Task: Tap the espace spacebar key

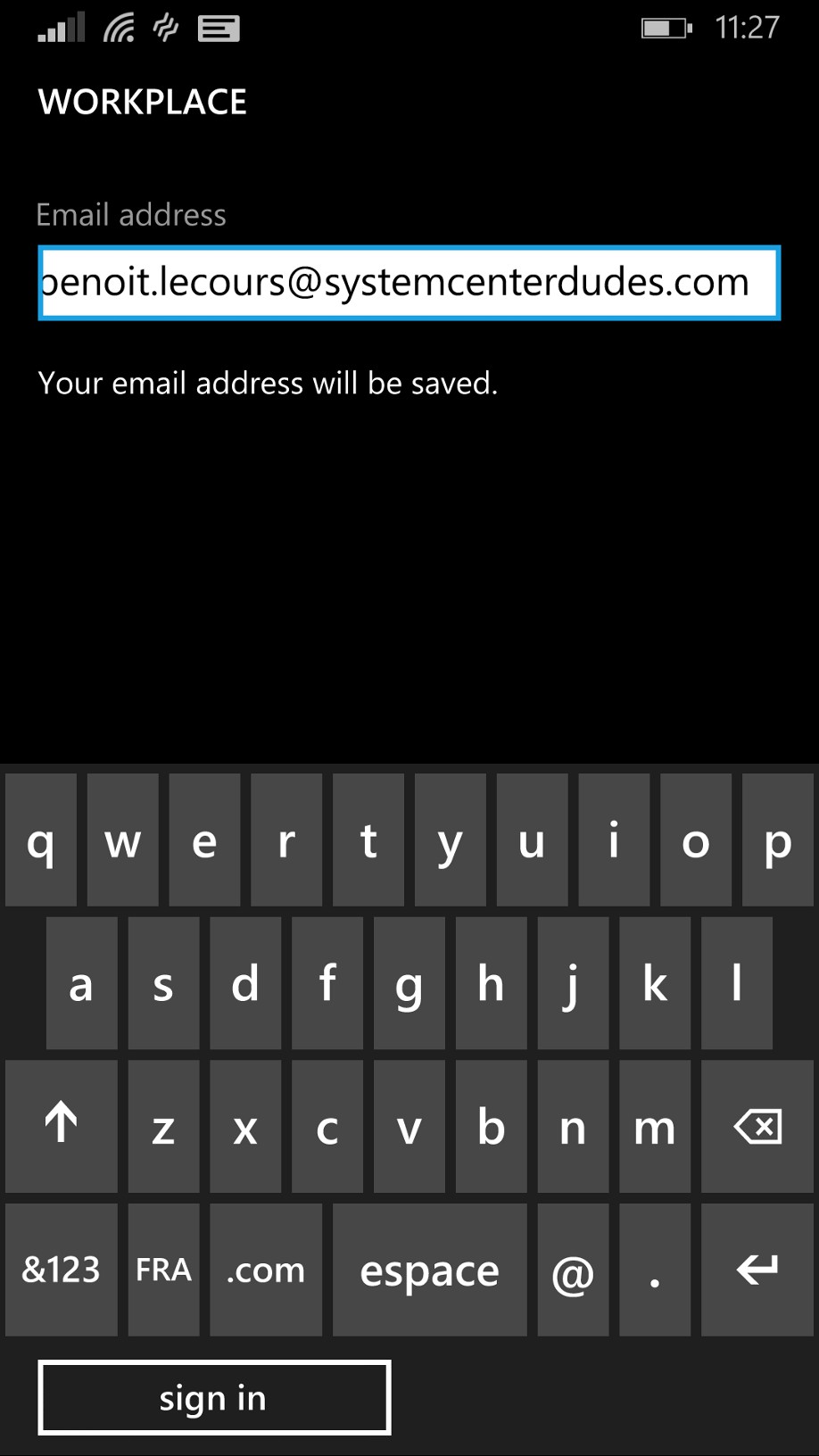Action: (x=430, y=1270)
